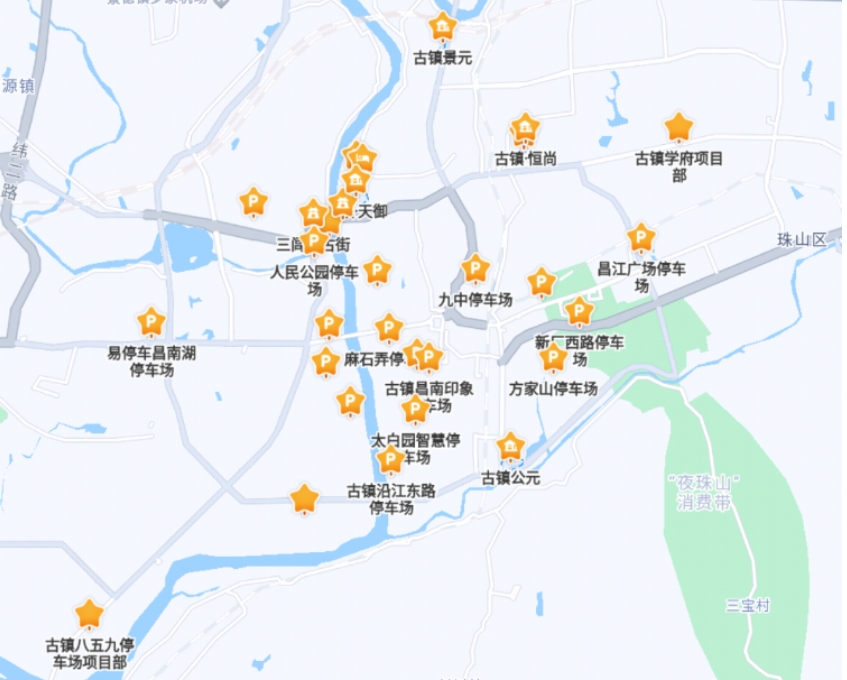Open the 古镇·恒尚 map pin

click(x=525, y=129)
